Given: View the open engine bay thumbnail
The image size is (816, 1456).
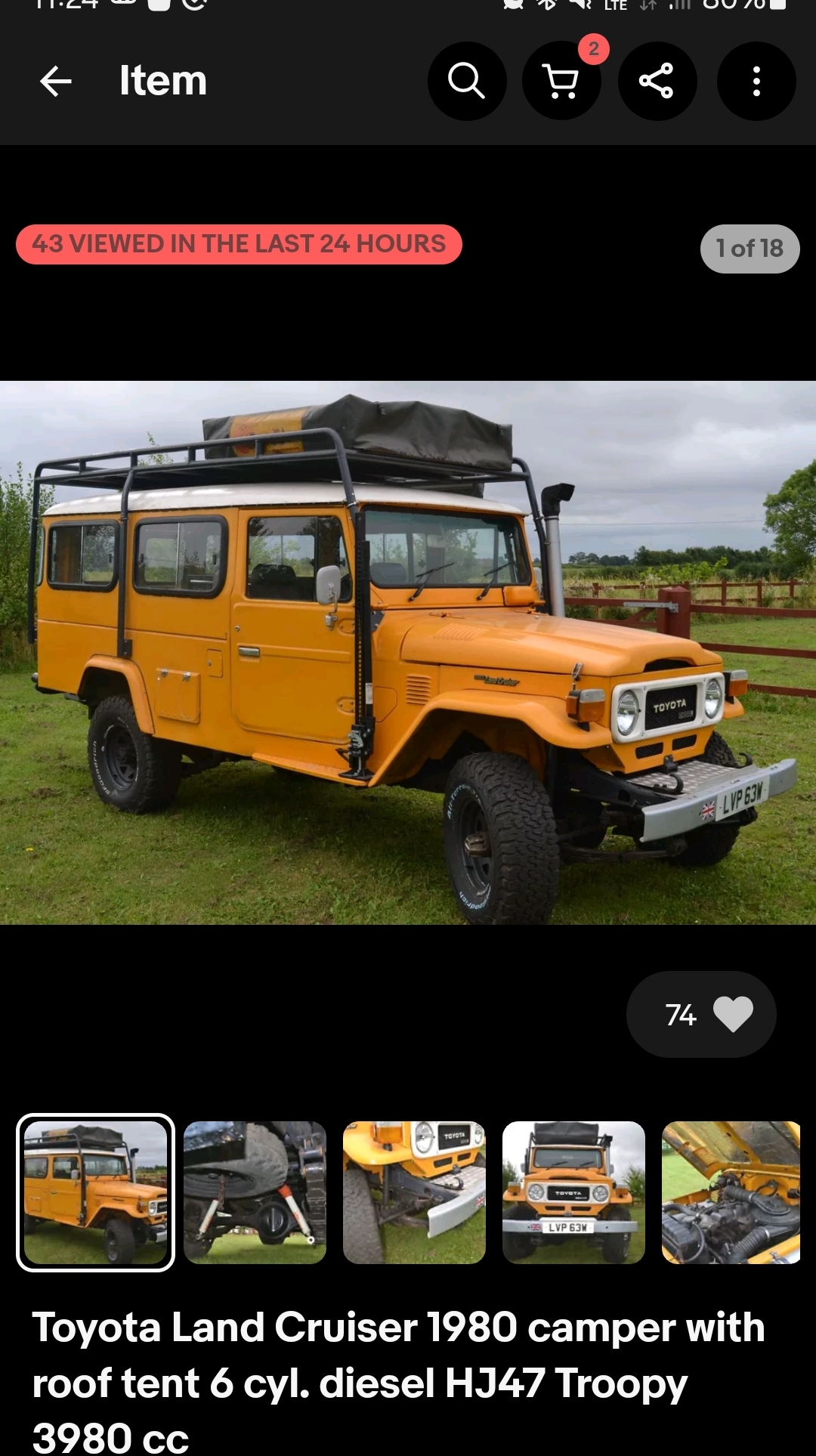Looking at the screenshot, I should pos(731,1192).
